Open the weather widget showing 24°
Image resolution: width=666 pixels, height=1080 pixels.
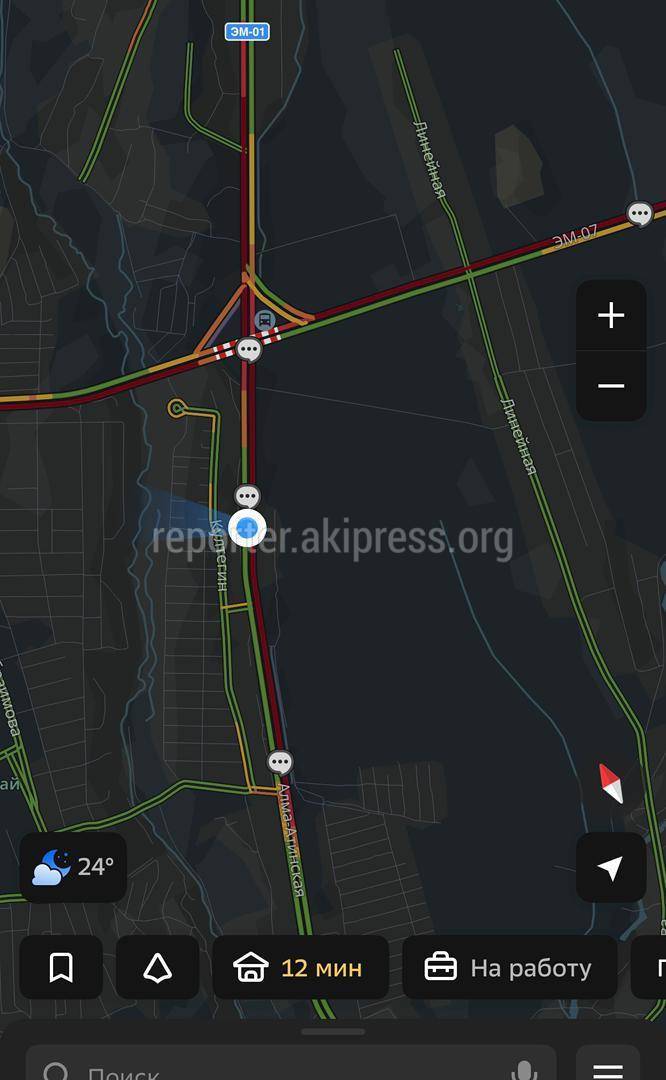[73, 867]
